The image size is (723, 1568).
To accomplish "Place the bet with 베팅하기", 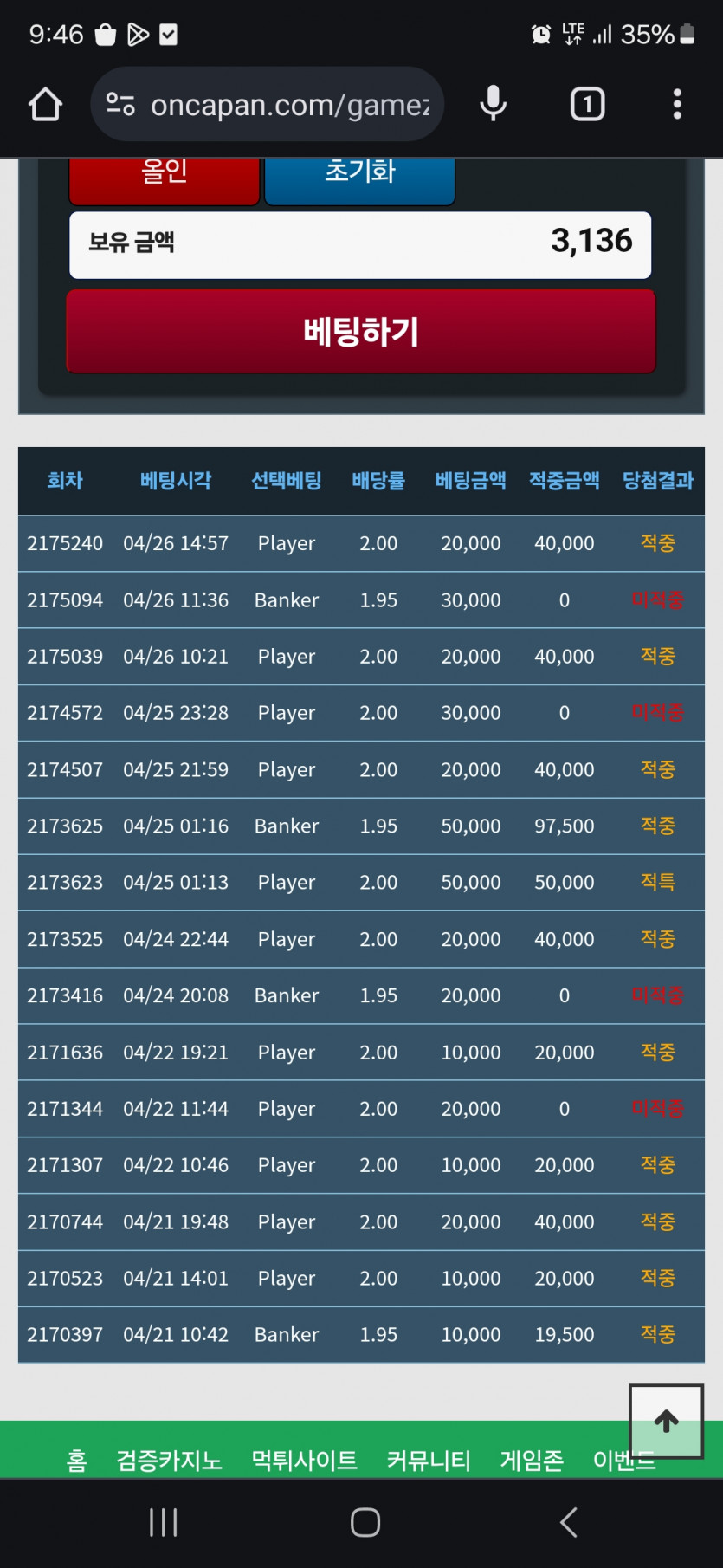I will (x=361, y=332).
